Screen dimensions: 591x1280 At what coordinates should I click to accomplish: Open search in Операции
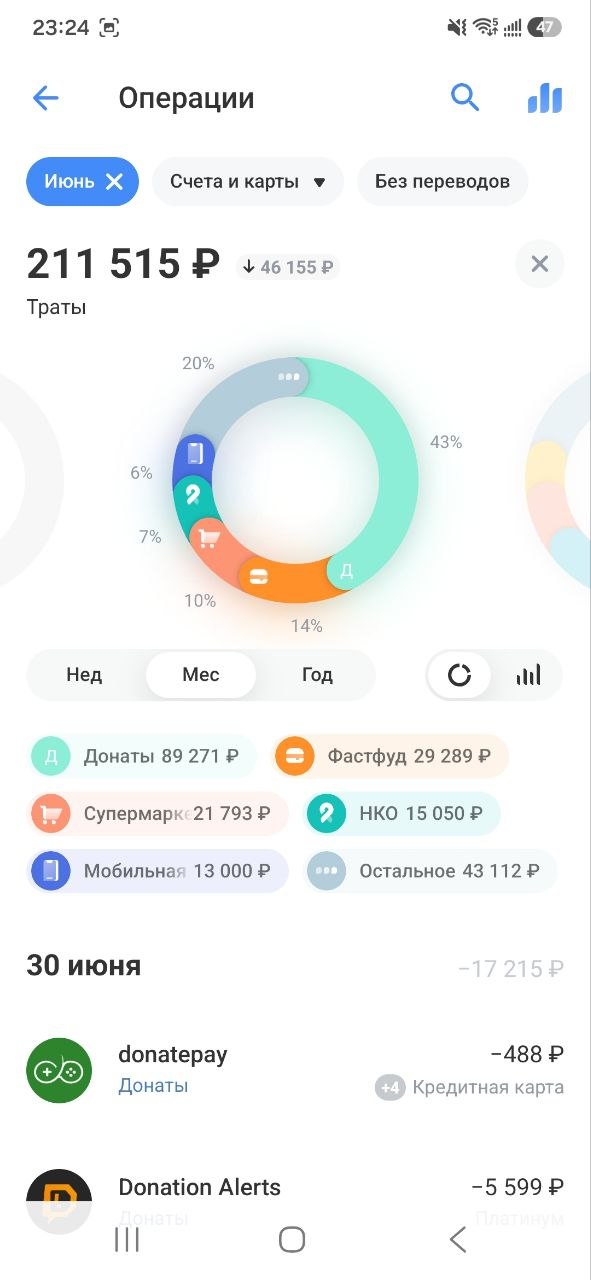tap(465, 97)
